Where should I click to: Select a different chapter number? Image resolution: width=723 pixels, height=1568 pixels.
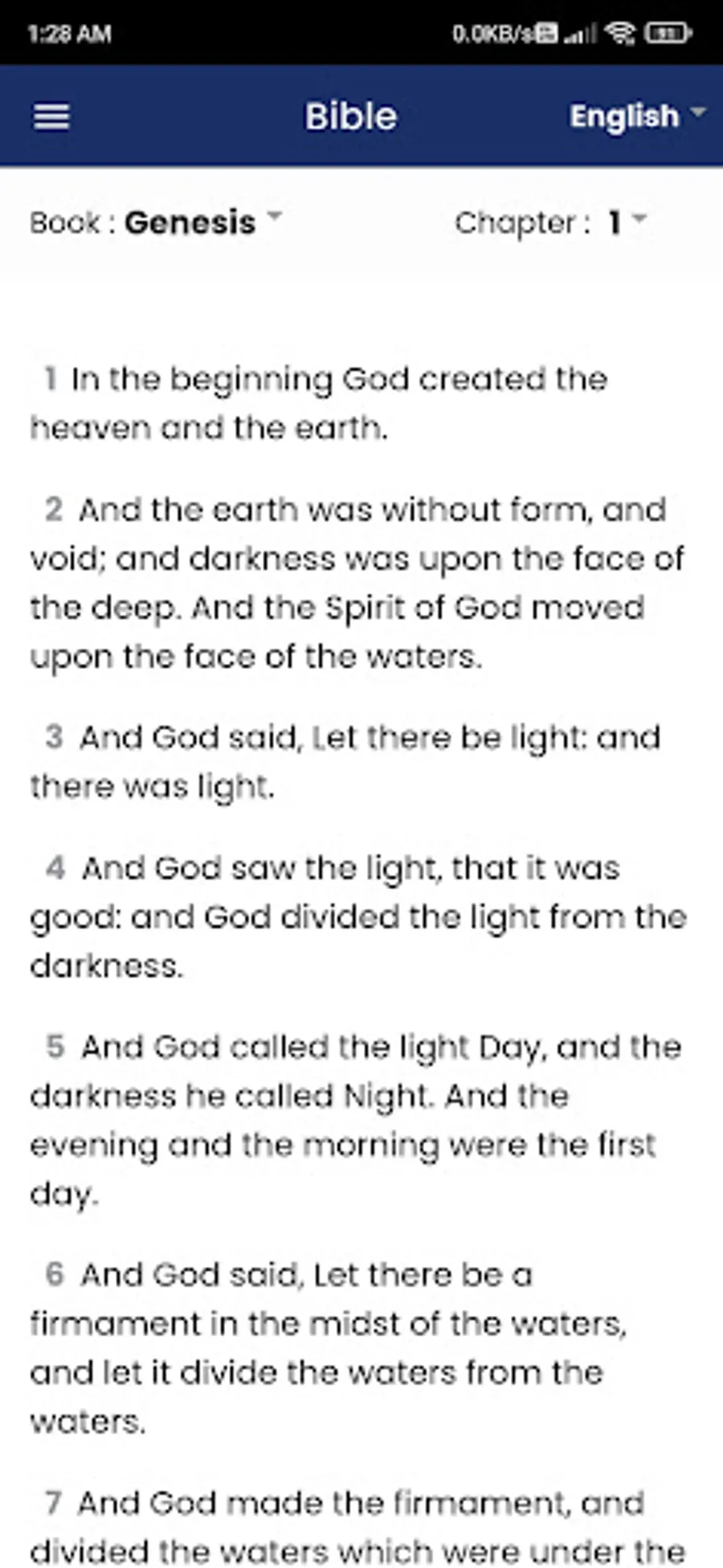click(627, 222)
